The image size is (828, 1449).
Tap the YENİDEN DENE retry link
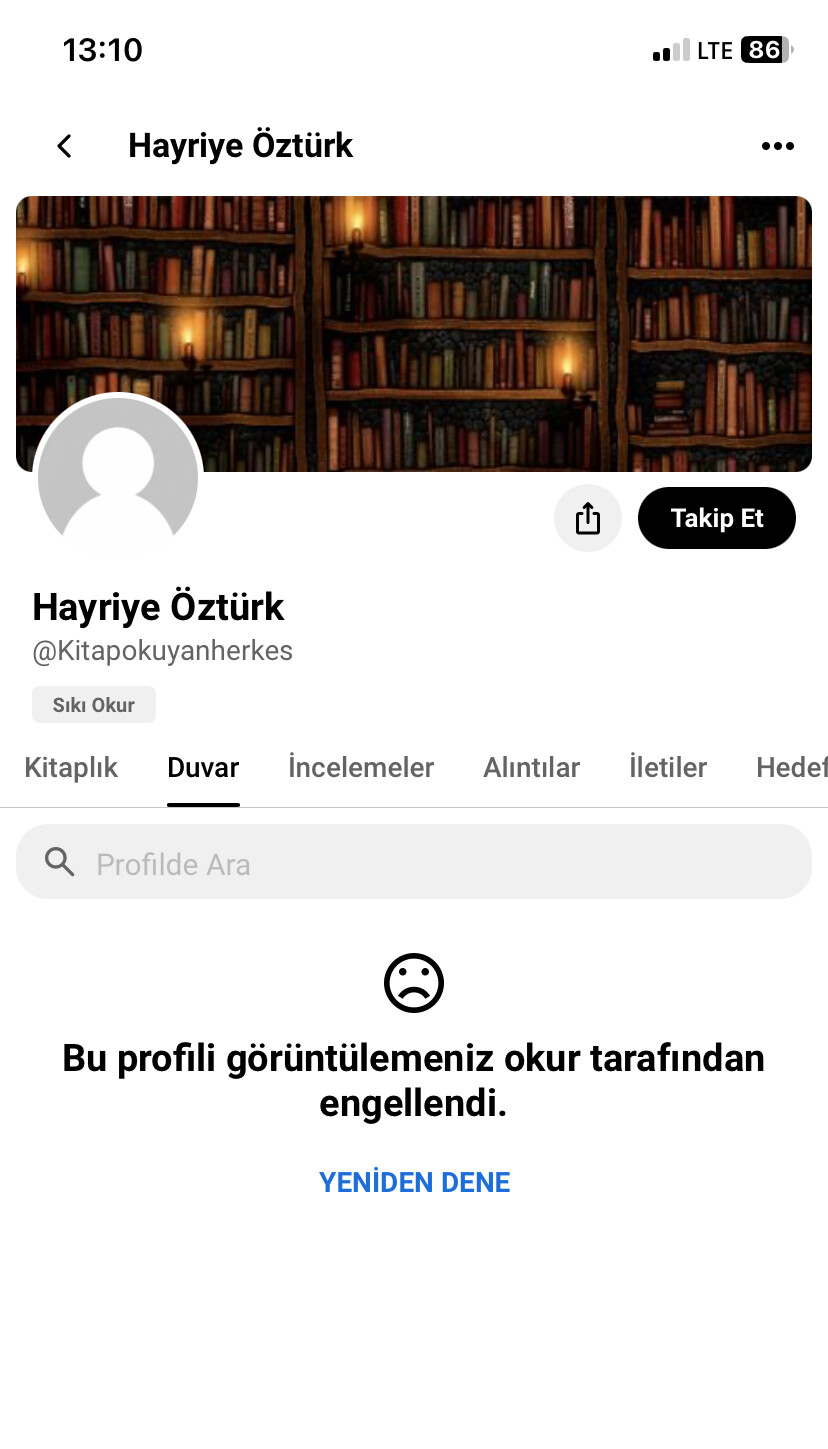414,1182
